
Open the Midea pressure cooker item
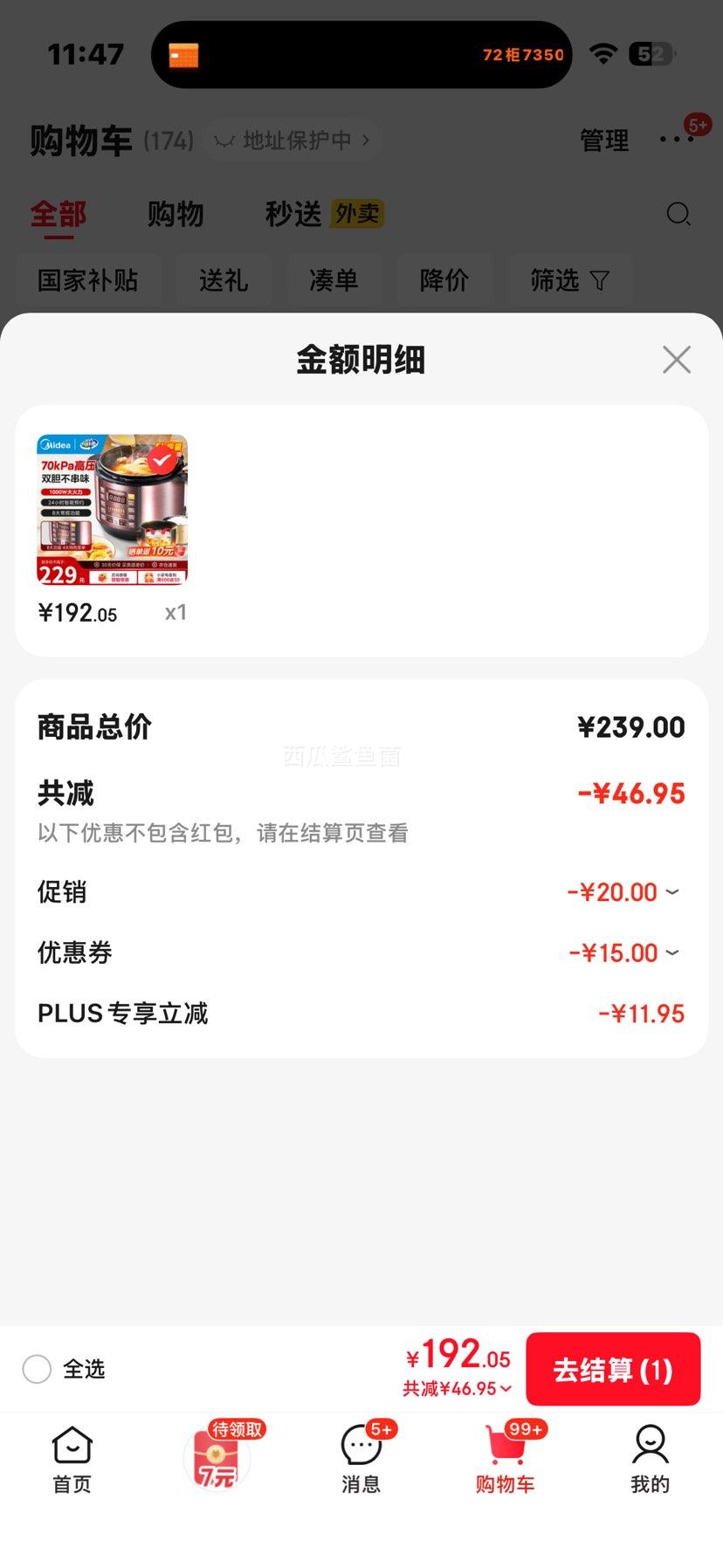pyautogui.click(x=112, y=510)
